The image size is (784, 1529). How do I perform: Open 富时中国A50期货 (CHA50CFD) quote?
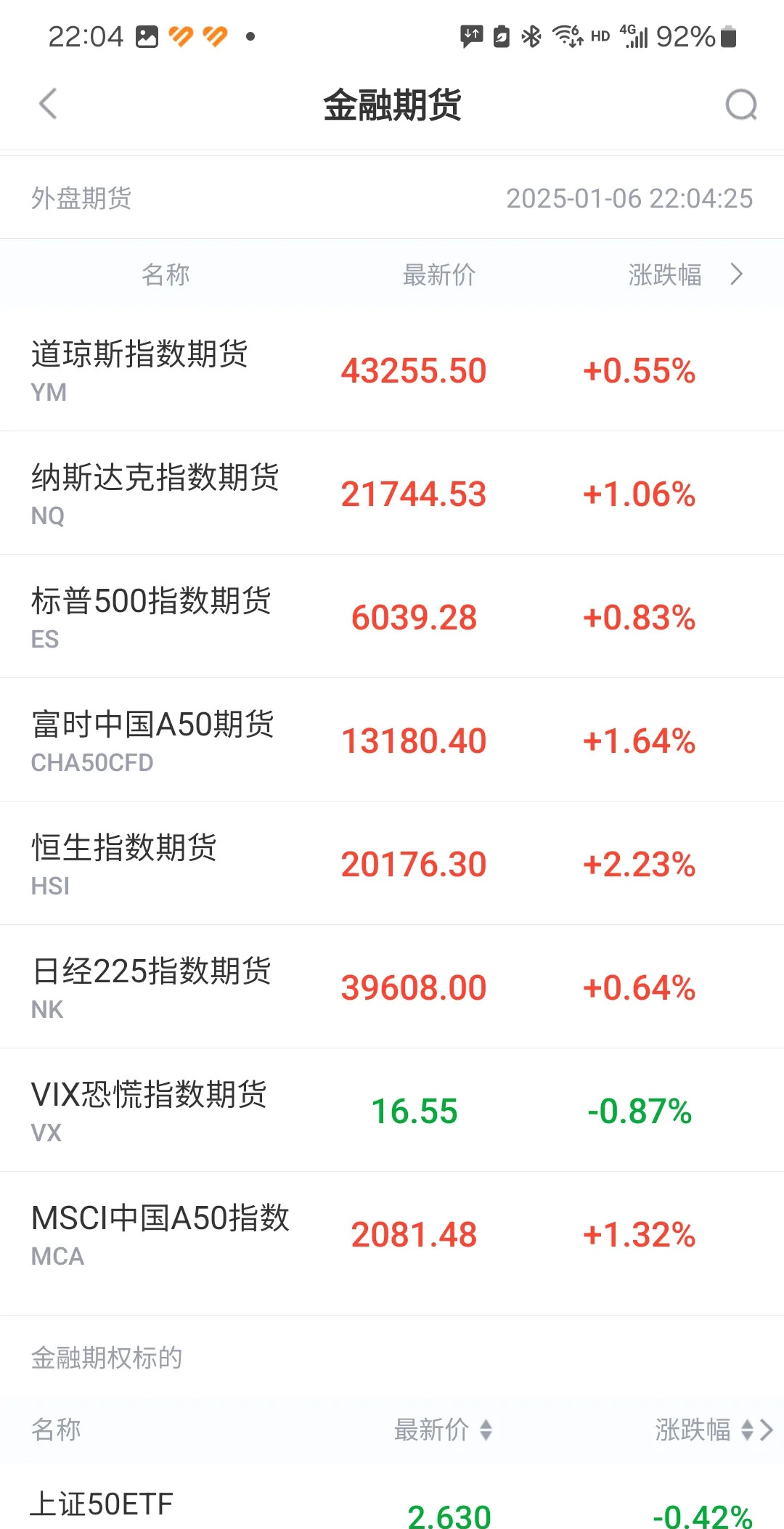pos(392,741)
